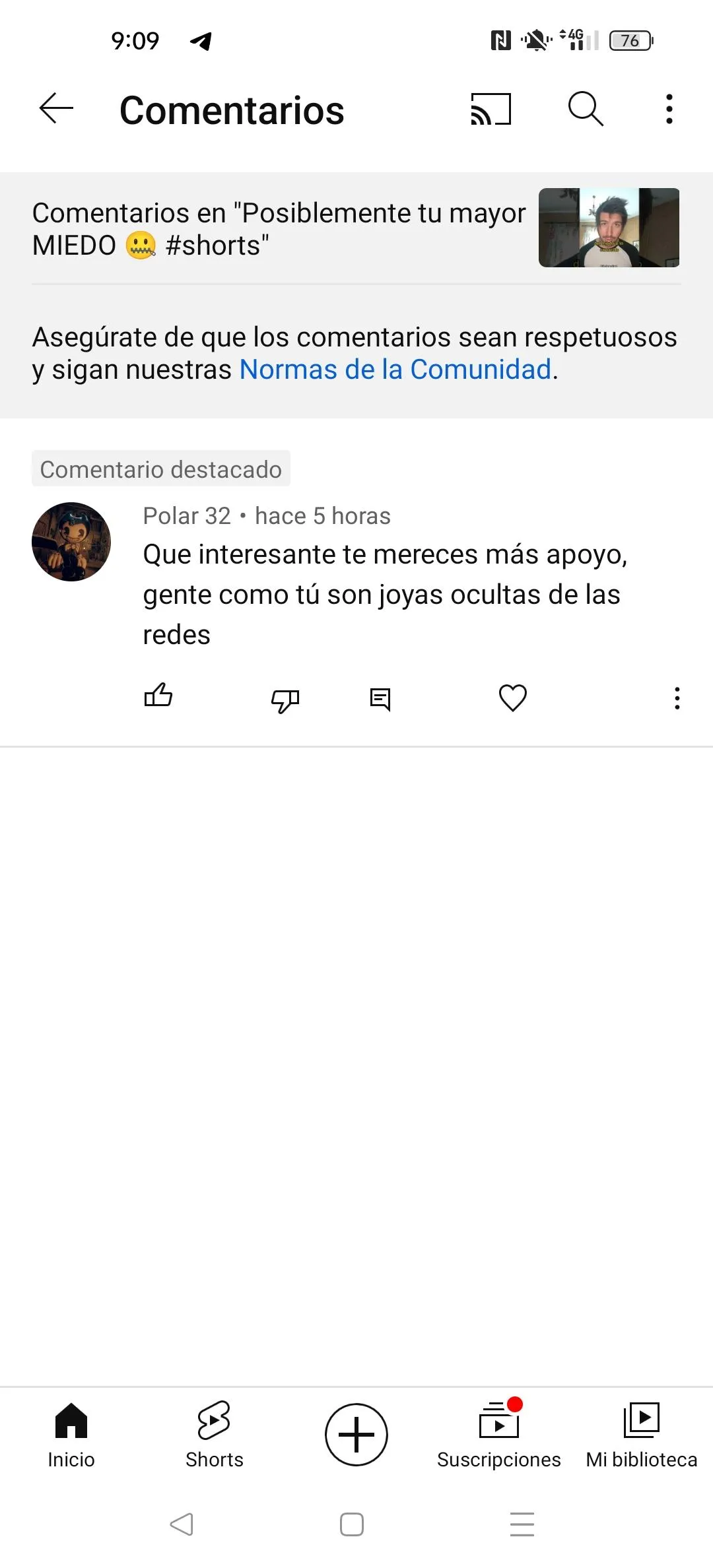This screenshot has width=713, height=1568.
Task: Open the video thumbnail for the short
Action: pos(609,228)
